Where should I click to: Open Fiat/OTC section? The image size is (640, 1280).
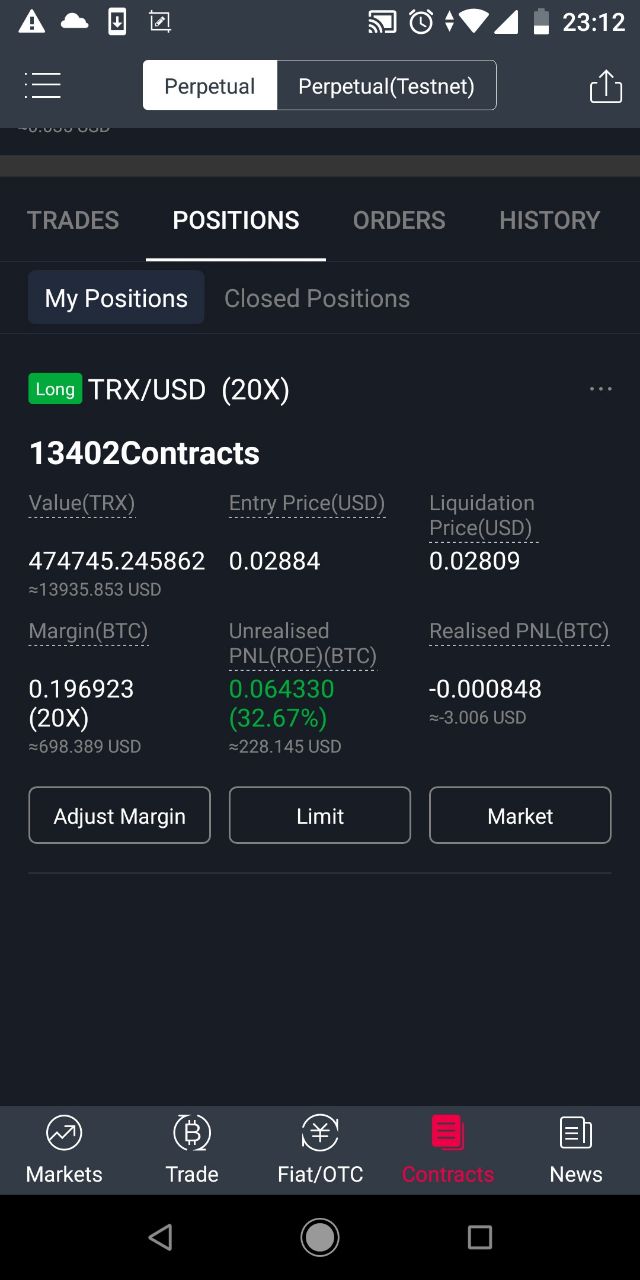click(x=320, y=1150)
